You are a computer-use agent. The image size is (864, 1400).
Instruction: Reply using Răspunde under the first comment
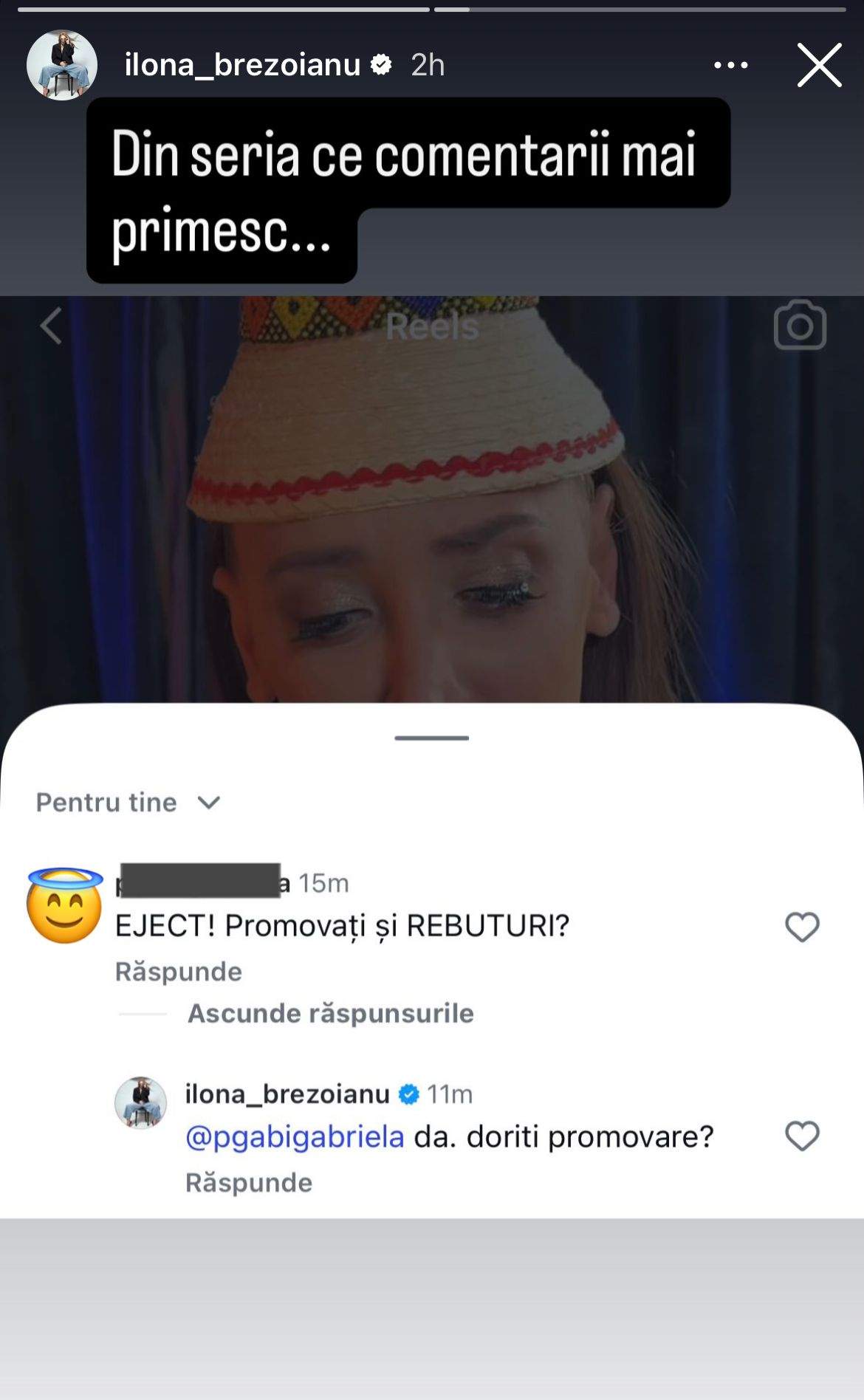(x=177, y=971)
